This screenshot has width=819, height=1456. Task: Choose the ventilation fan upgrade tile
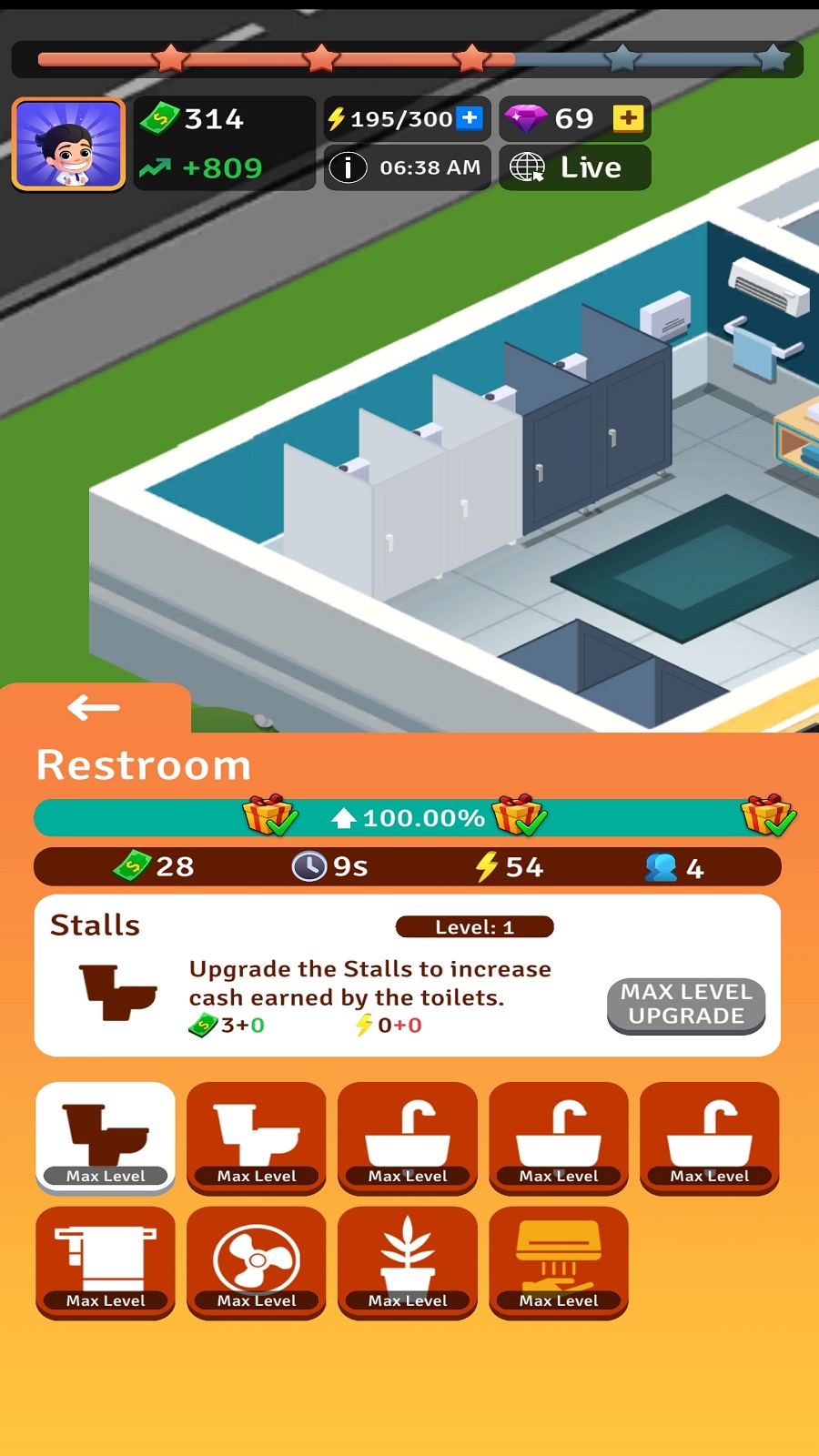pyautogui.click(x=257, y=1262)
